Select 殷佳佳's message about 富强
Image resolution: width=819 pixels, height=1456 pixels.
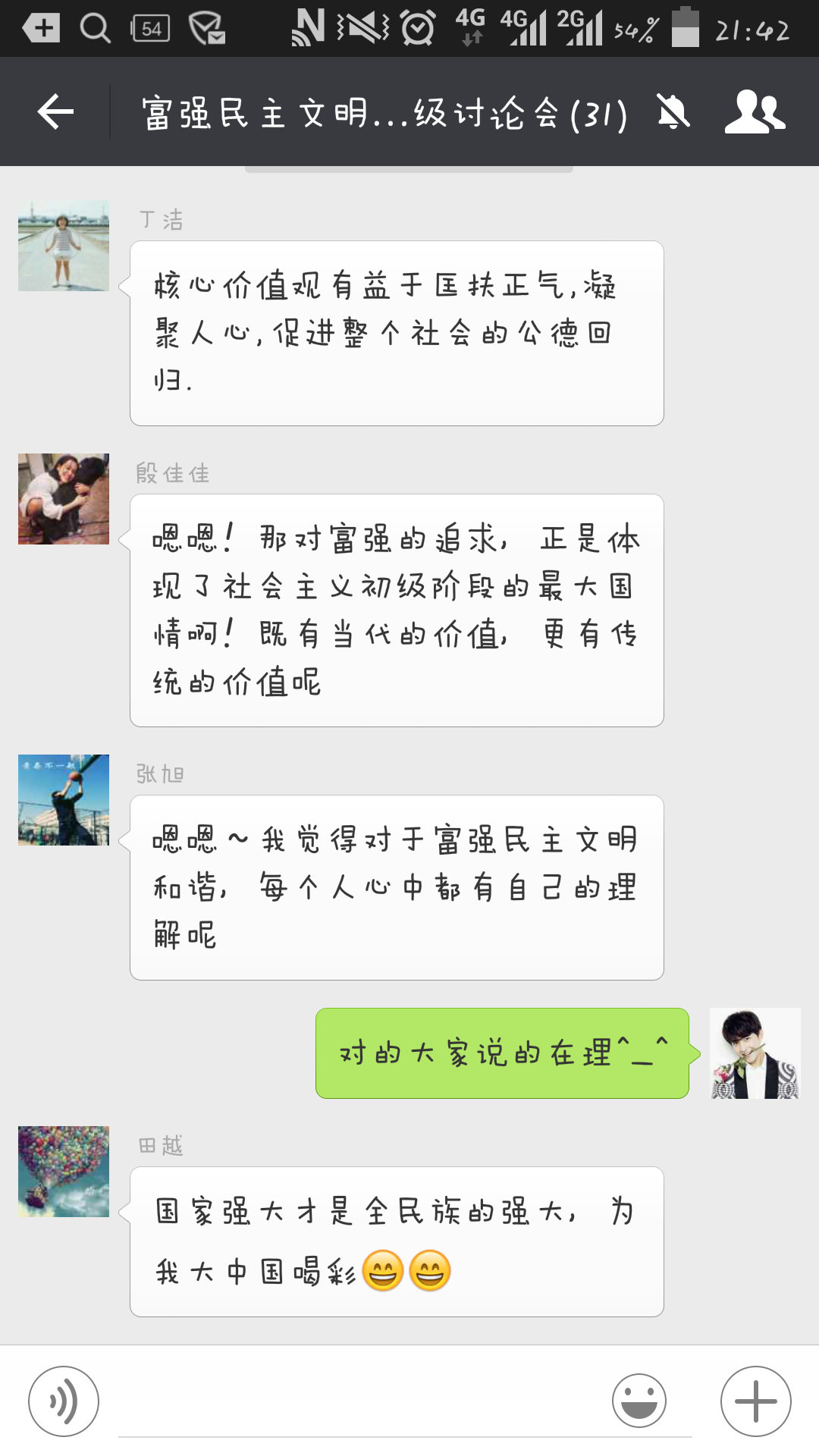click(397, 607)
